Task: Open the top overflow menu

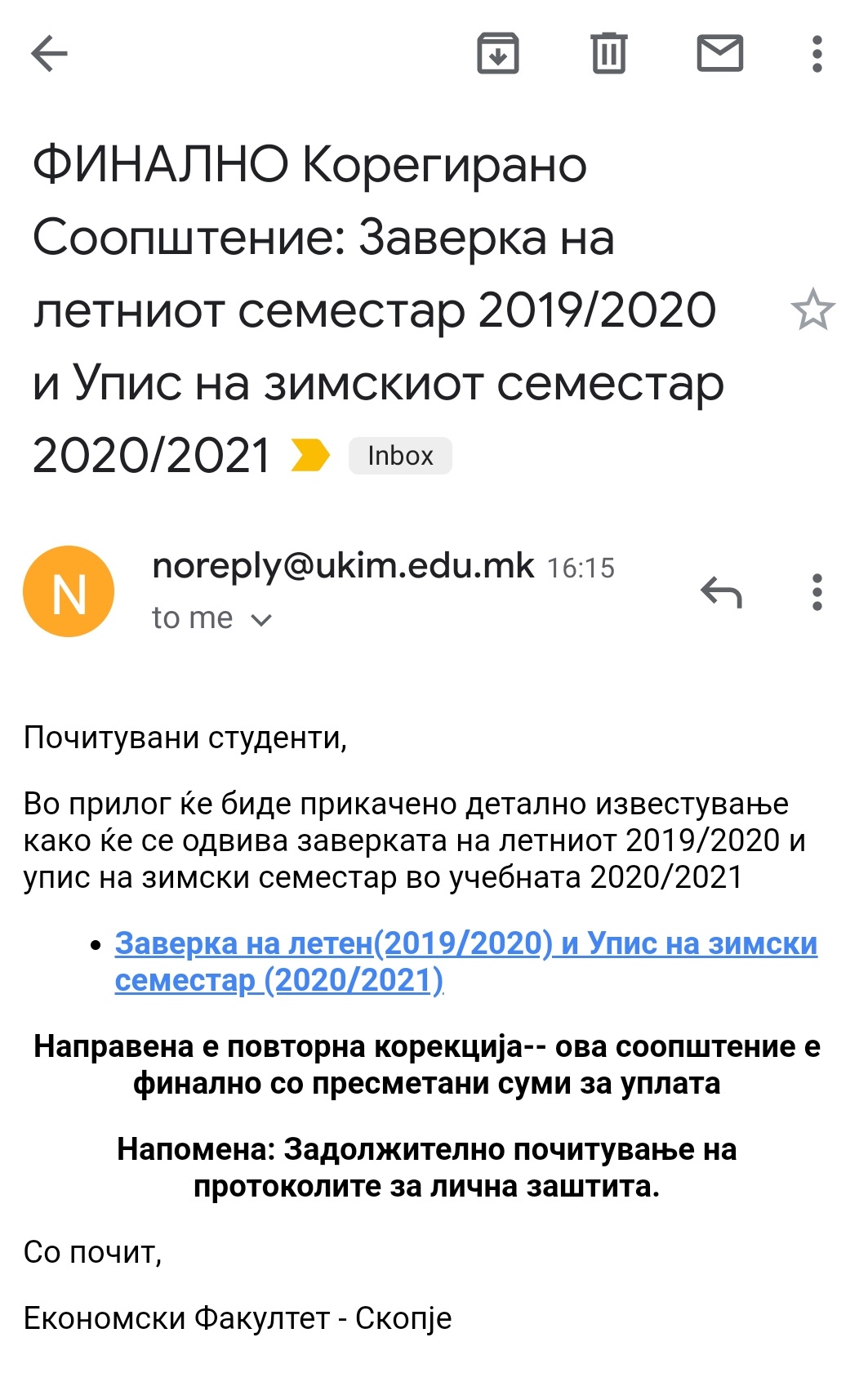Action: pyautogui.click(x=817, y=54)
